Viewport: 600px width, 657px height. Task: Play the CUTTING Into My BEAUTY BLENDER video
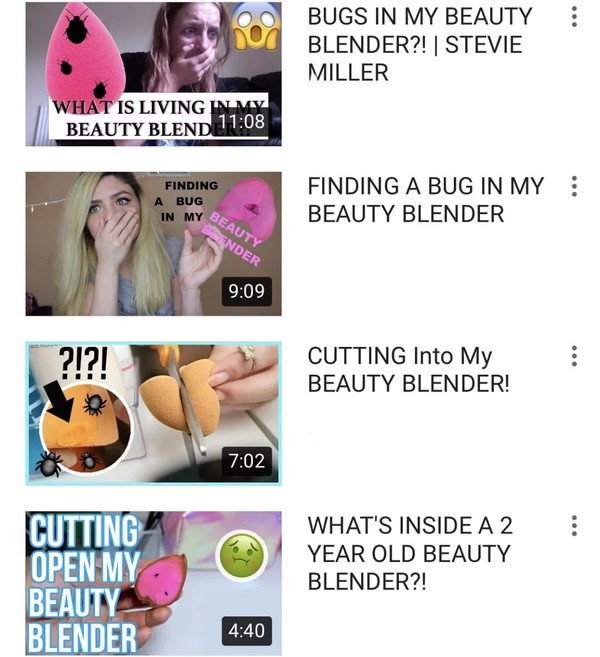(153, 413)
